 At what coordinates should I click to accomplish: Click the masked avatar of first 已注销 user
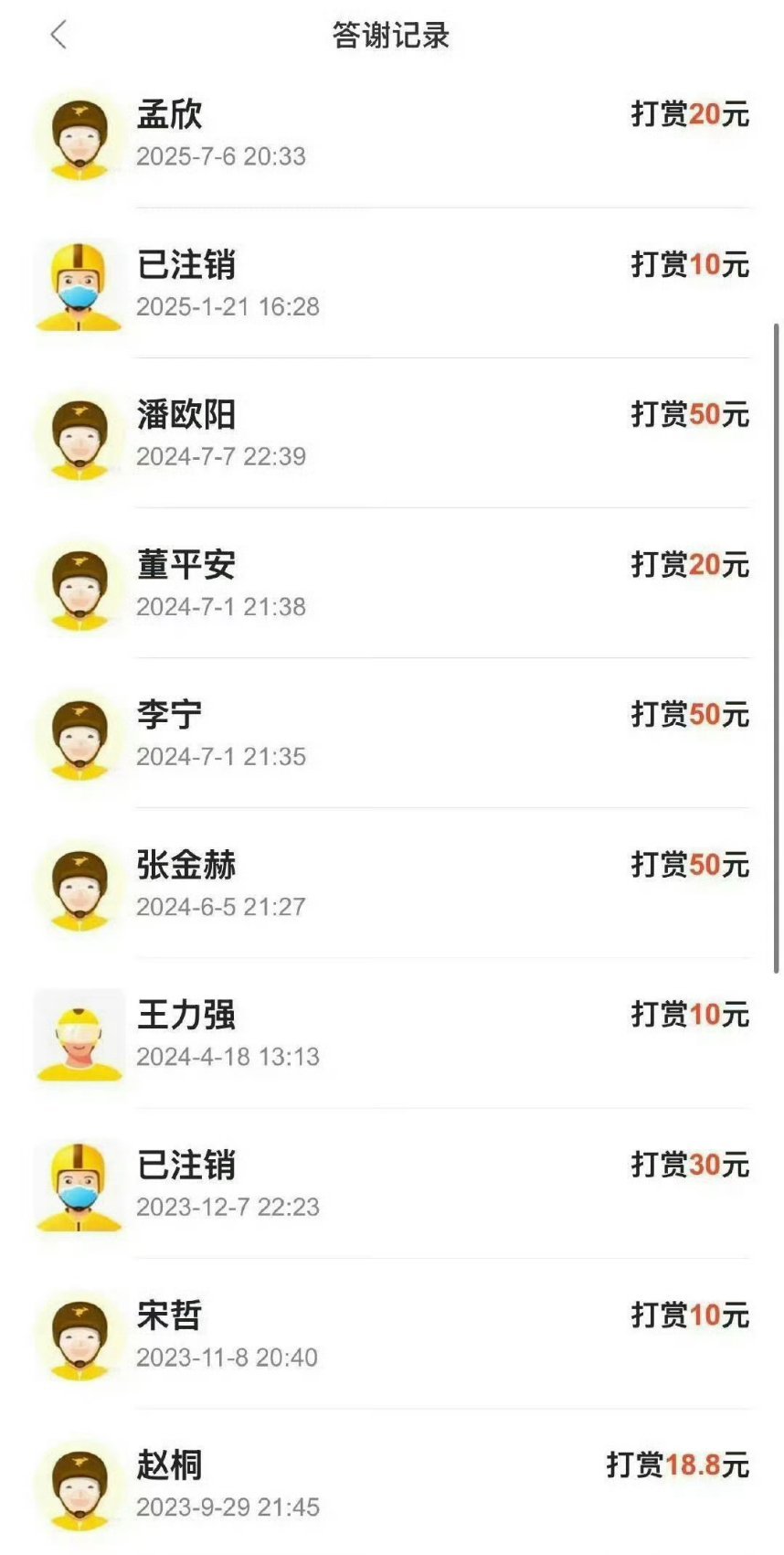pyautogui.click(x=79, y=282)
